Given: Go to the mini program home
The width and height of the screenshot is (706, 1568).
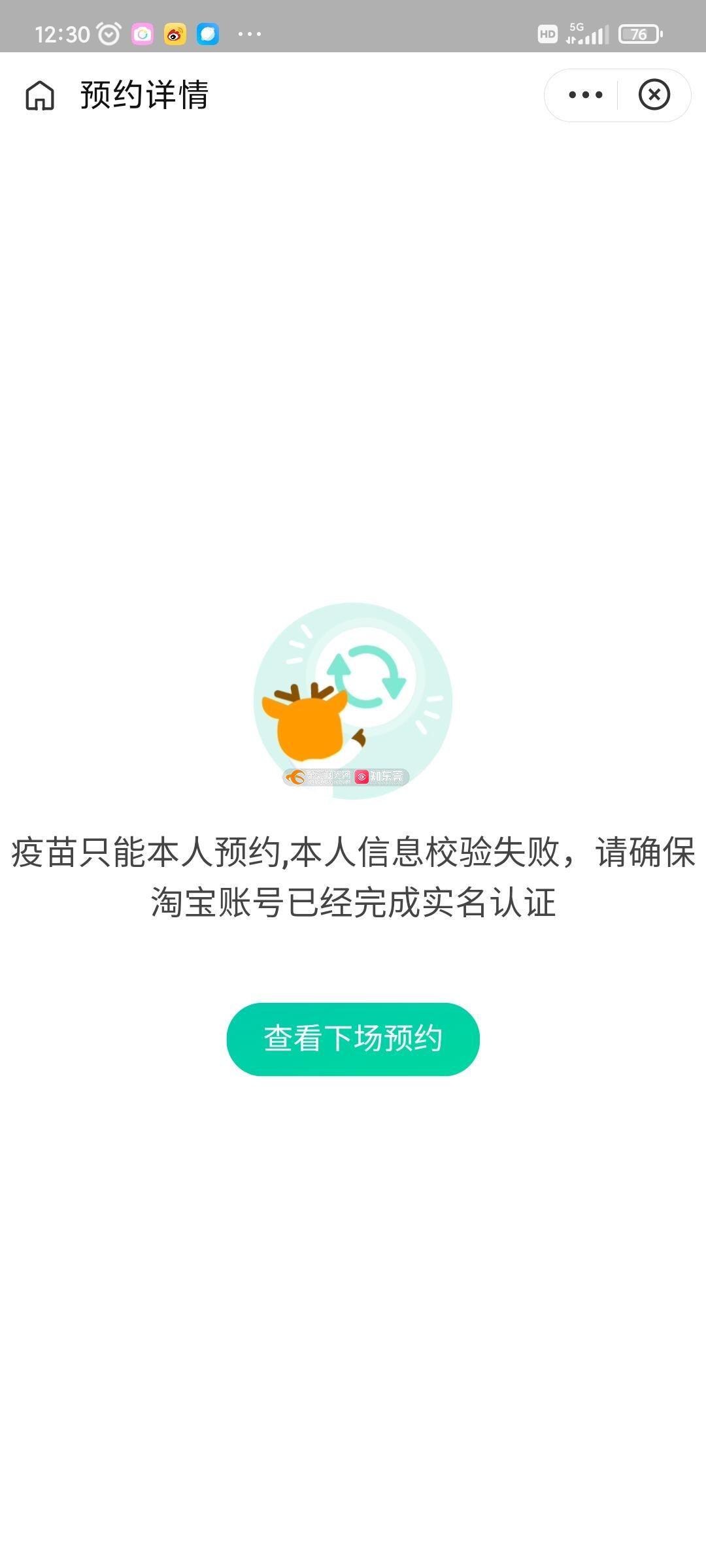Looking at the screenshot, I should click(x=40, y=95).
